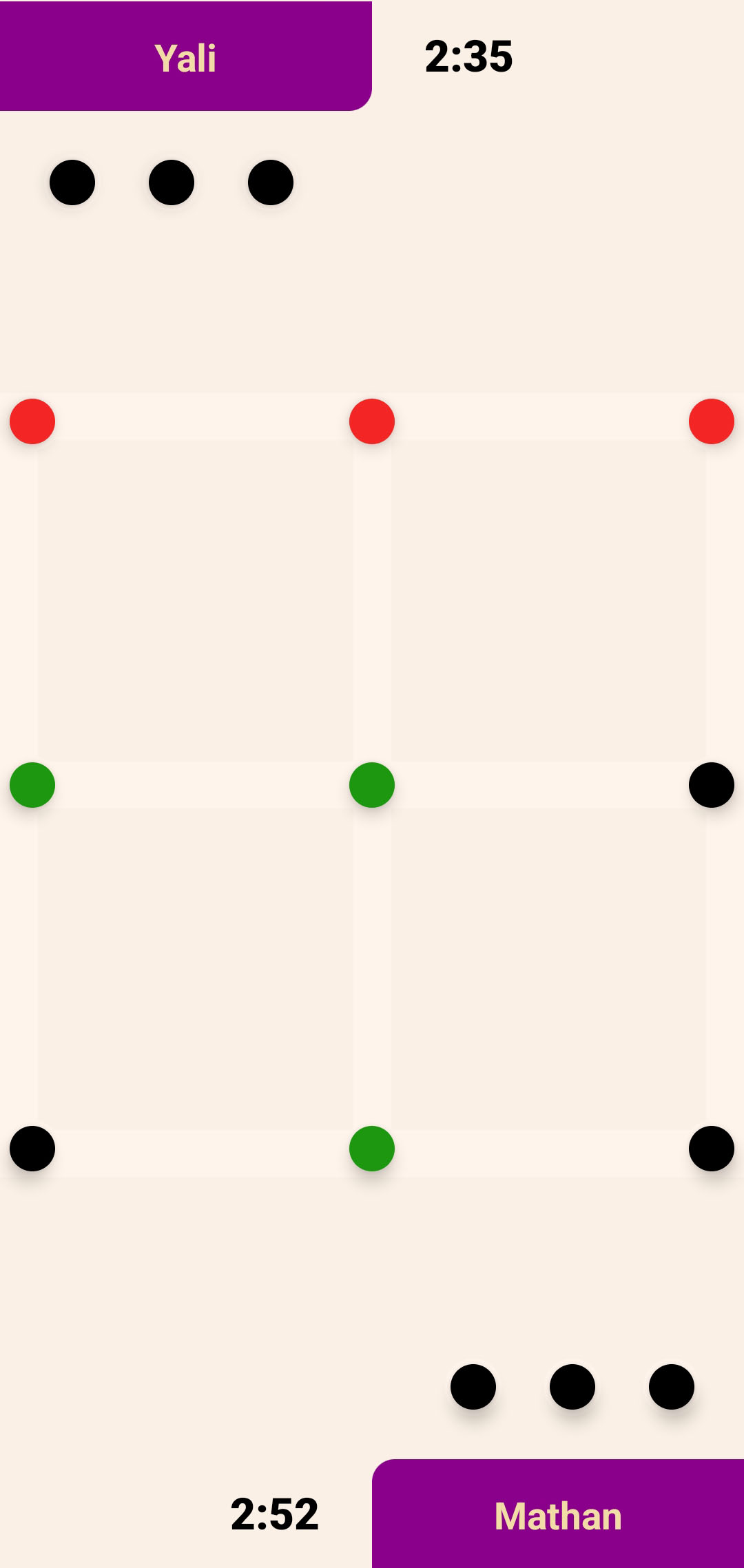Select the green piece at the bottom-middle of the board

click(372, 1149)
